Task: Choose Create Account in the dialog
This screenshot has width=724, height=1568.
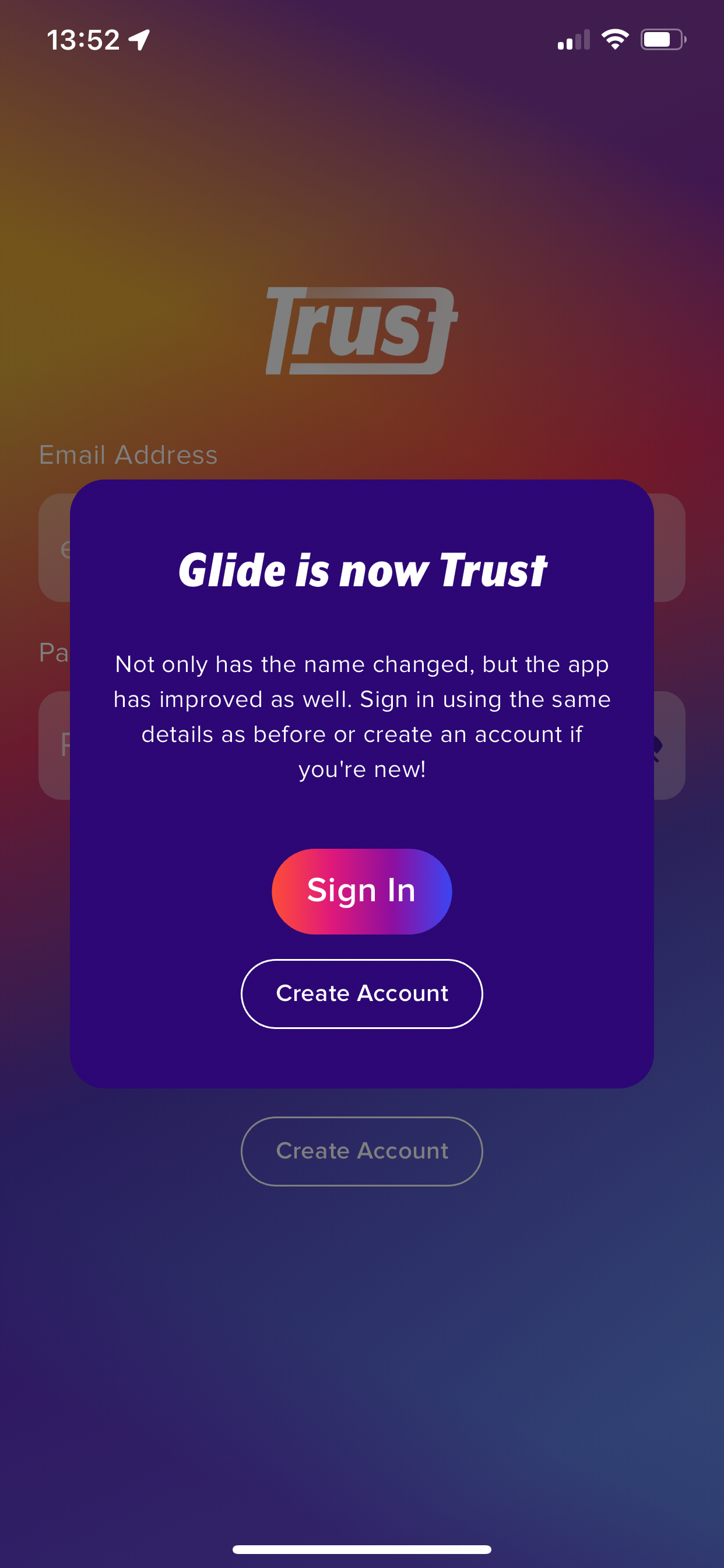Action: pyautogui.click(x=361, y=993)
